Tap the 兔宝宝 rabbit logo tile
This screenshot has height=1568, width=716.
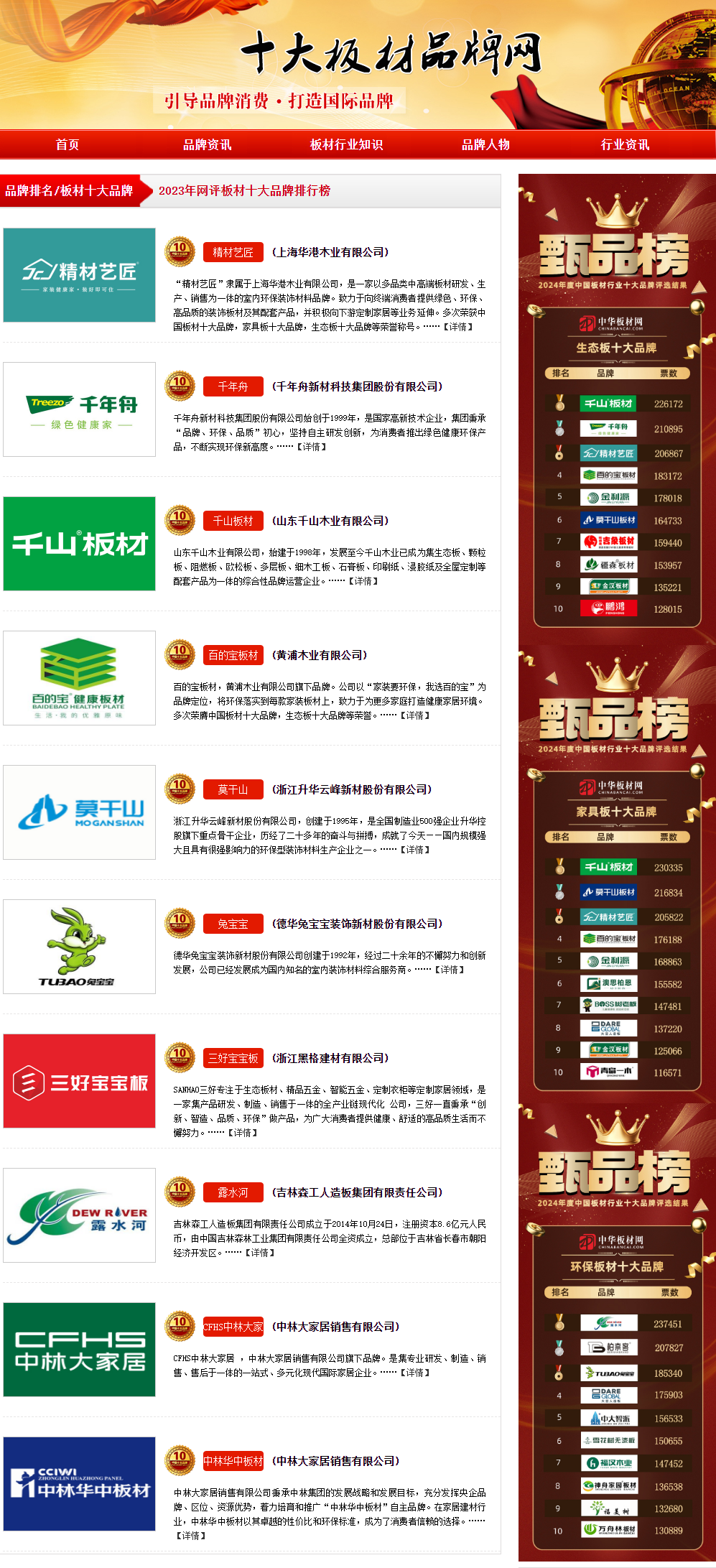79,947
